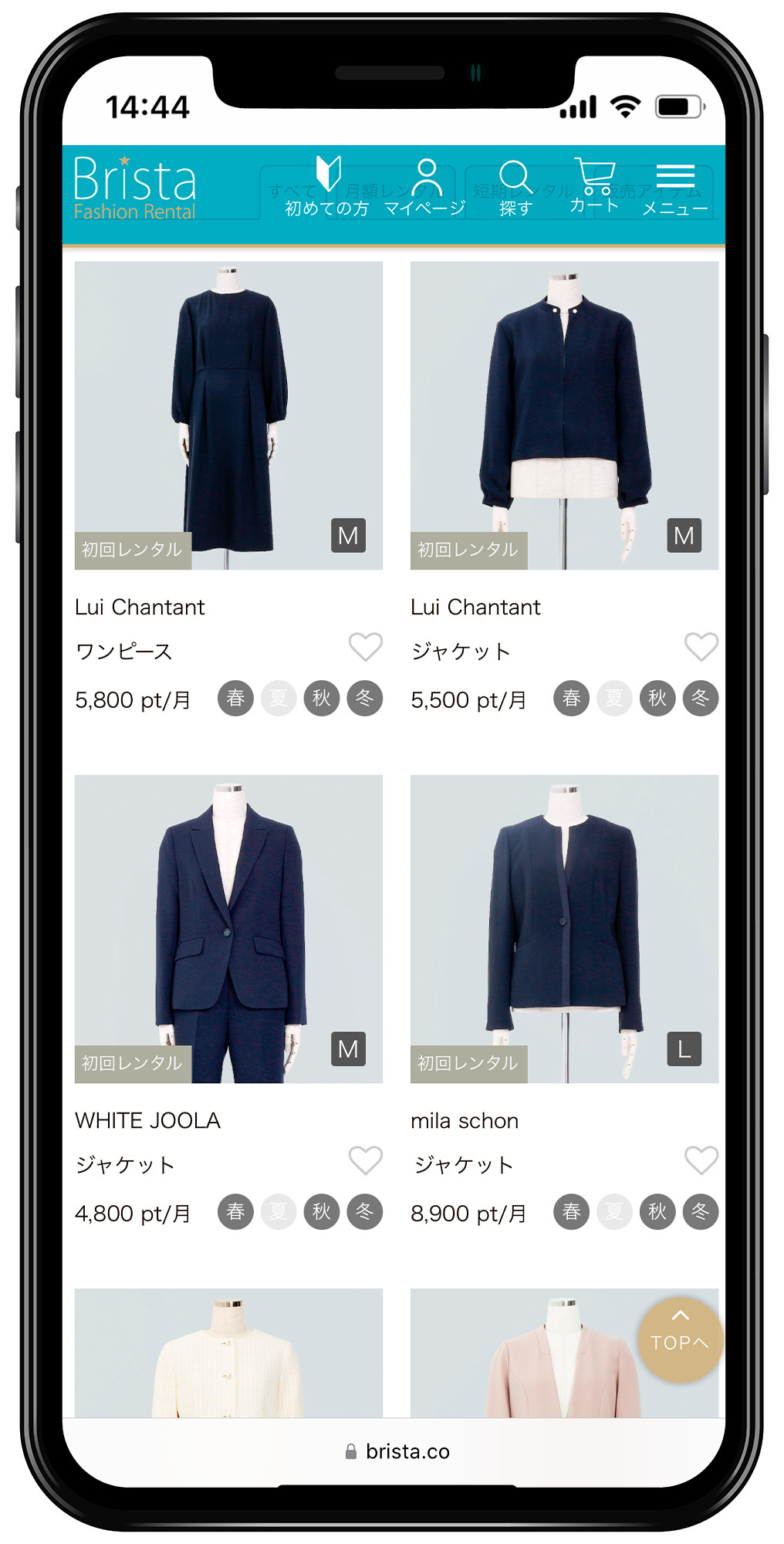Open the 探す search icon
Viewport: 784px width, 1544px height.
click(x=515, y=188)
